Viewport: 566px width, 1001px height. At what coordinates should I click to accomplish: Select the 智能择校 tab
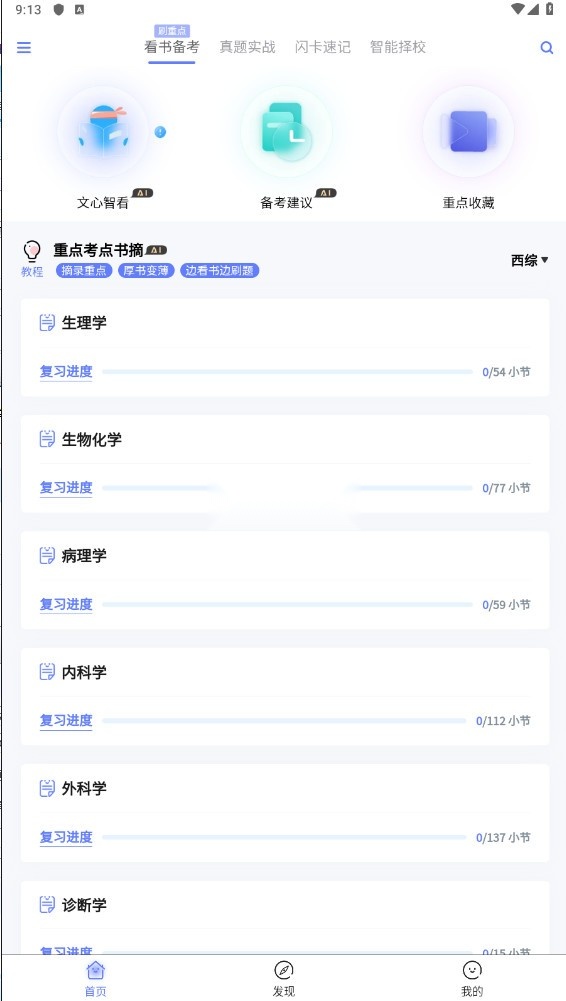[x=398, y=47]
